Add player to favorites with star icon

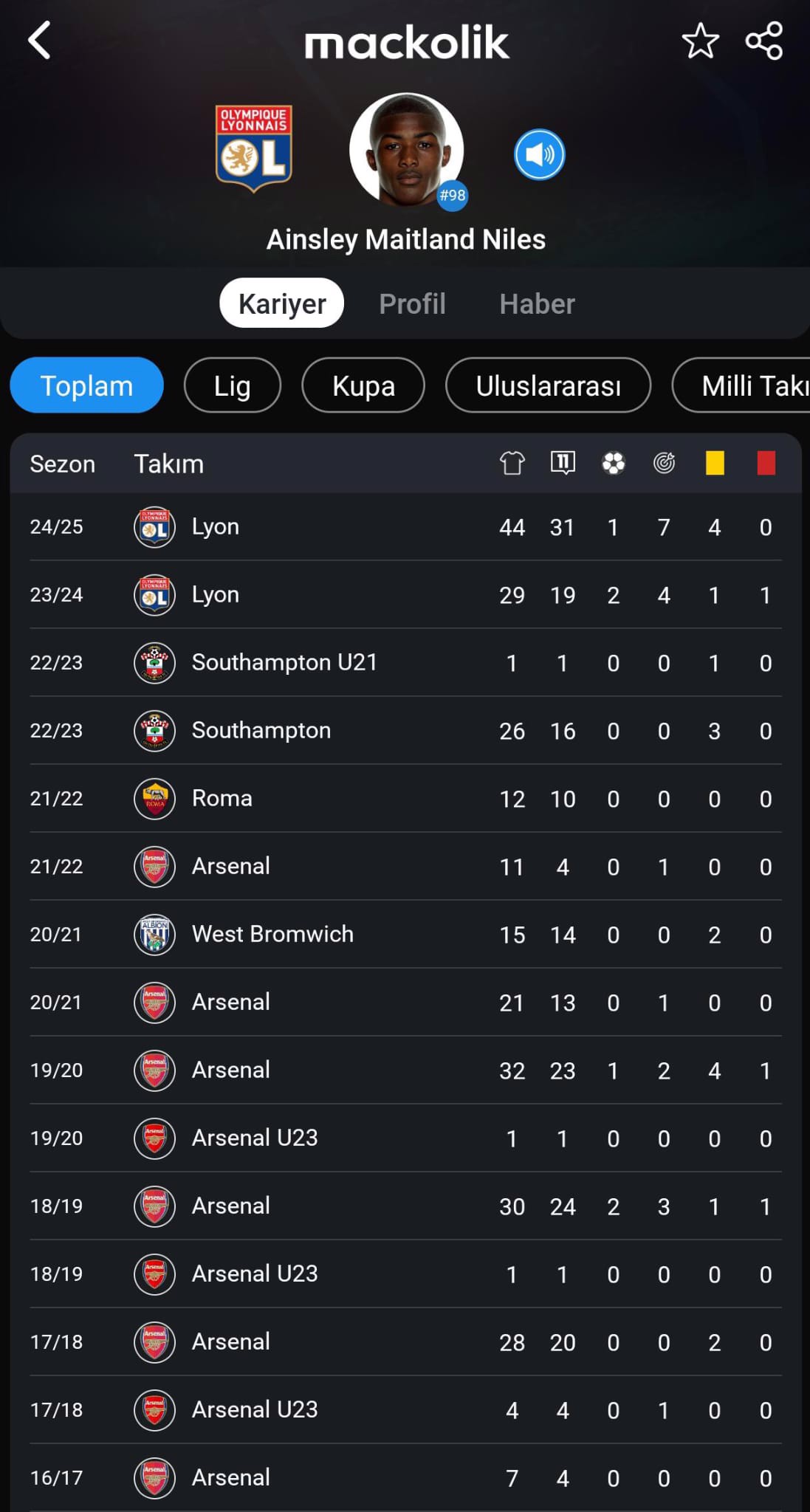pos(700,41)
